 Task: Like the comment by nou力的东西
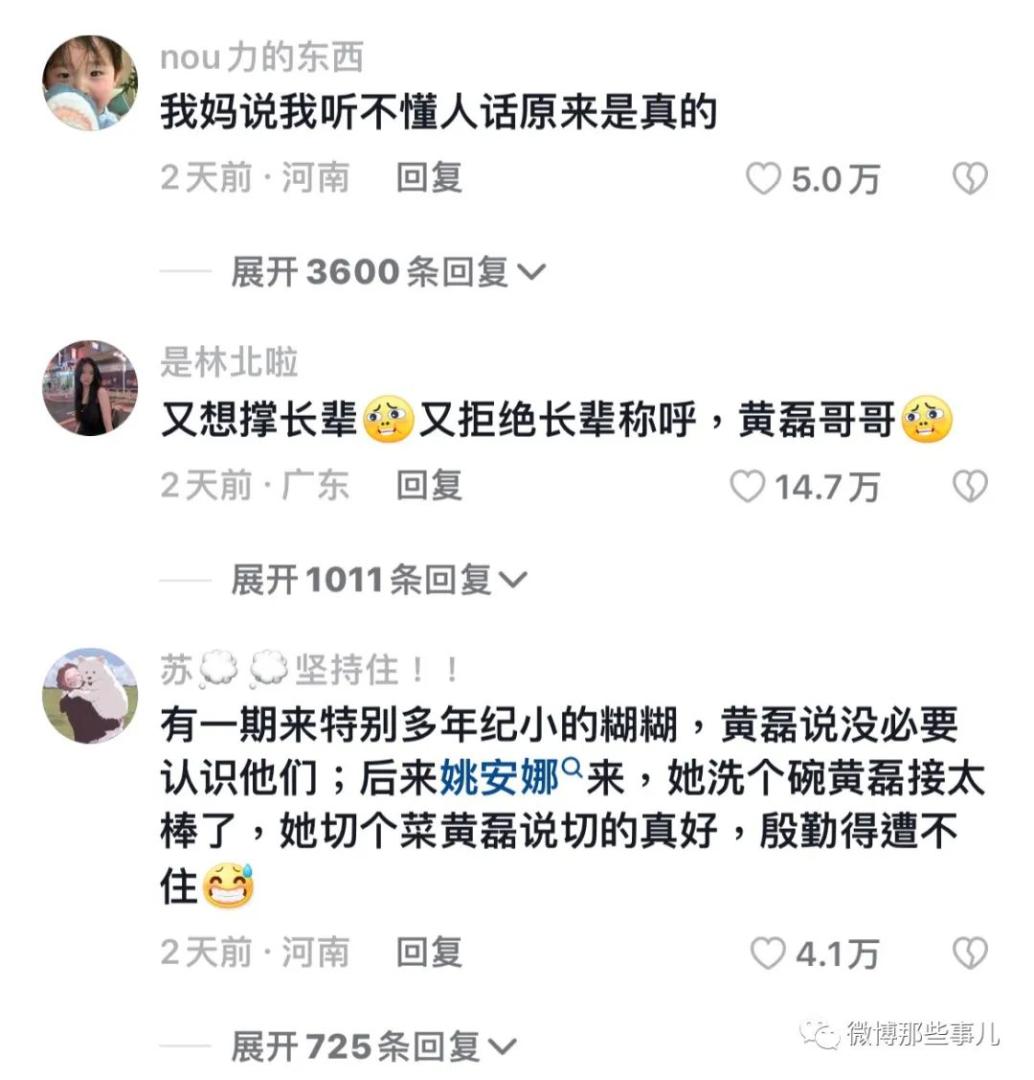click(x=765, y=179)
